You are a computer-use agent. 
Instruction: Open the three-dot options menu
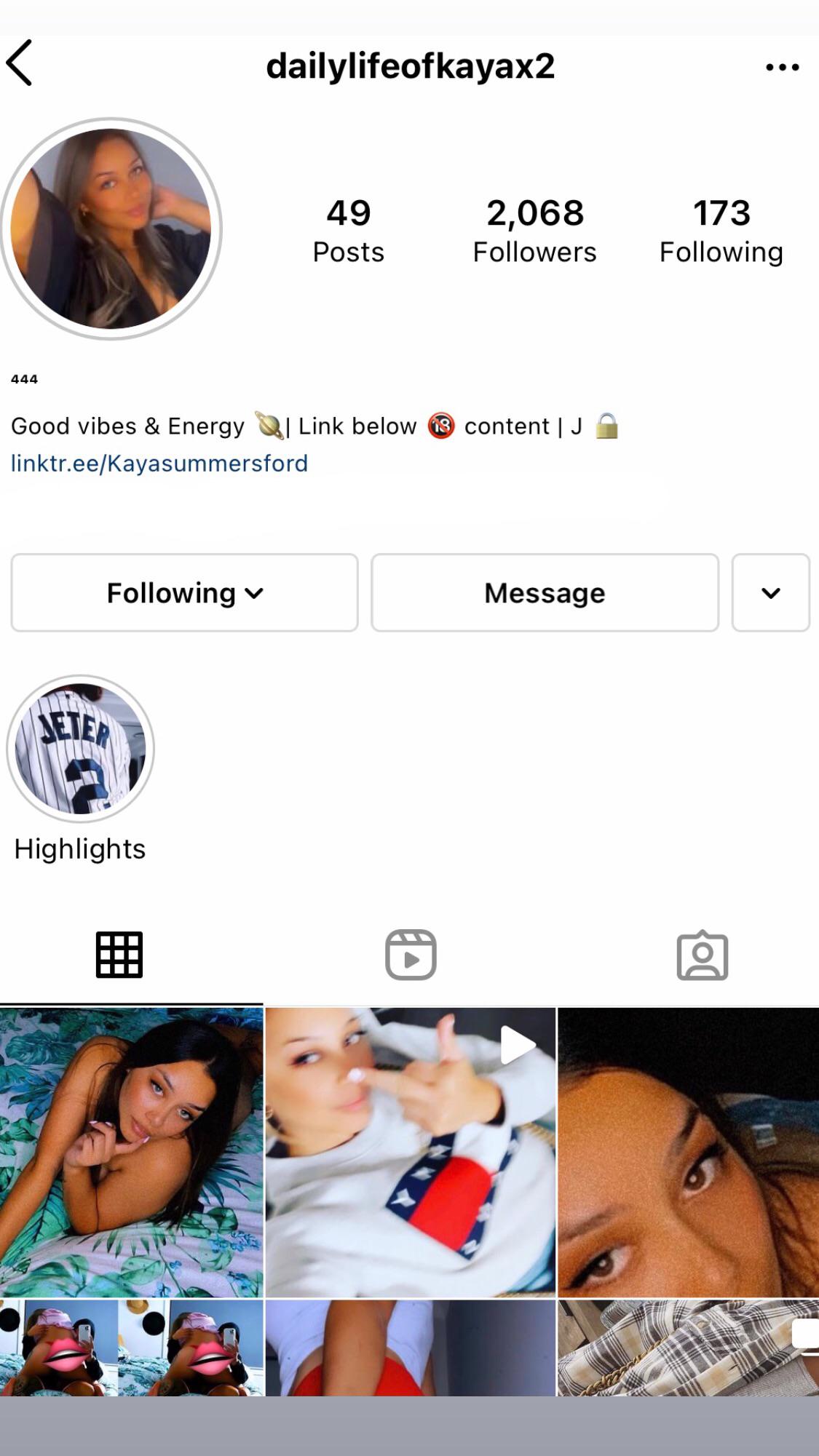coord(782,67)
